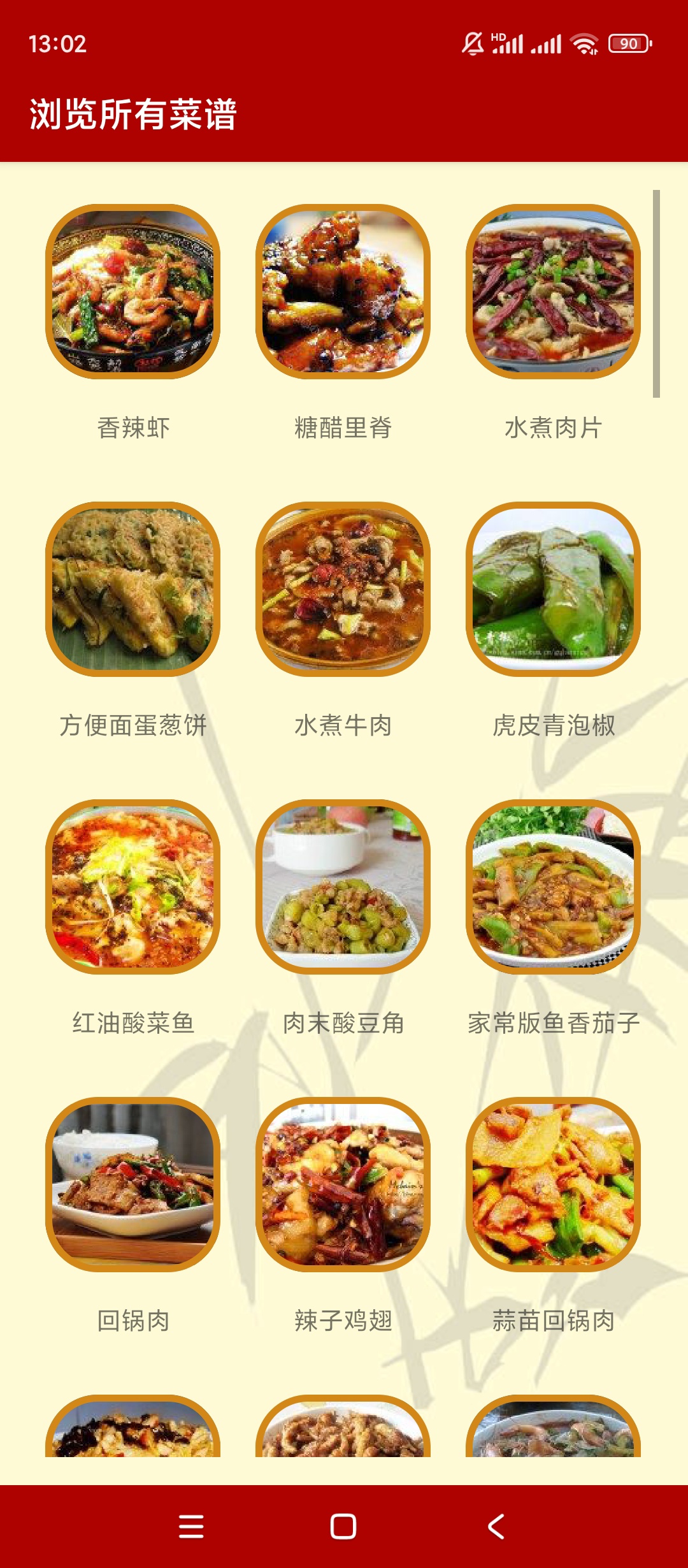Screen dimensions: 688x1568
Task: View 虎皮青泡椒 recipe details
Action: [x=553, y=589]
